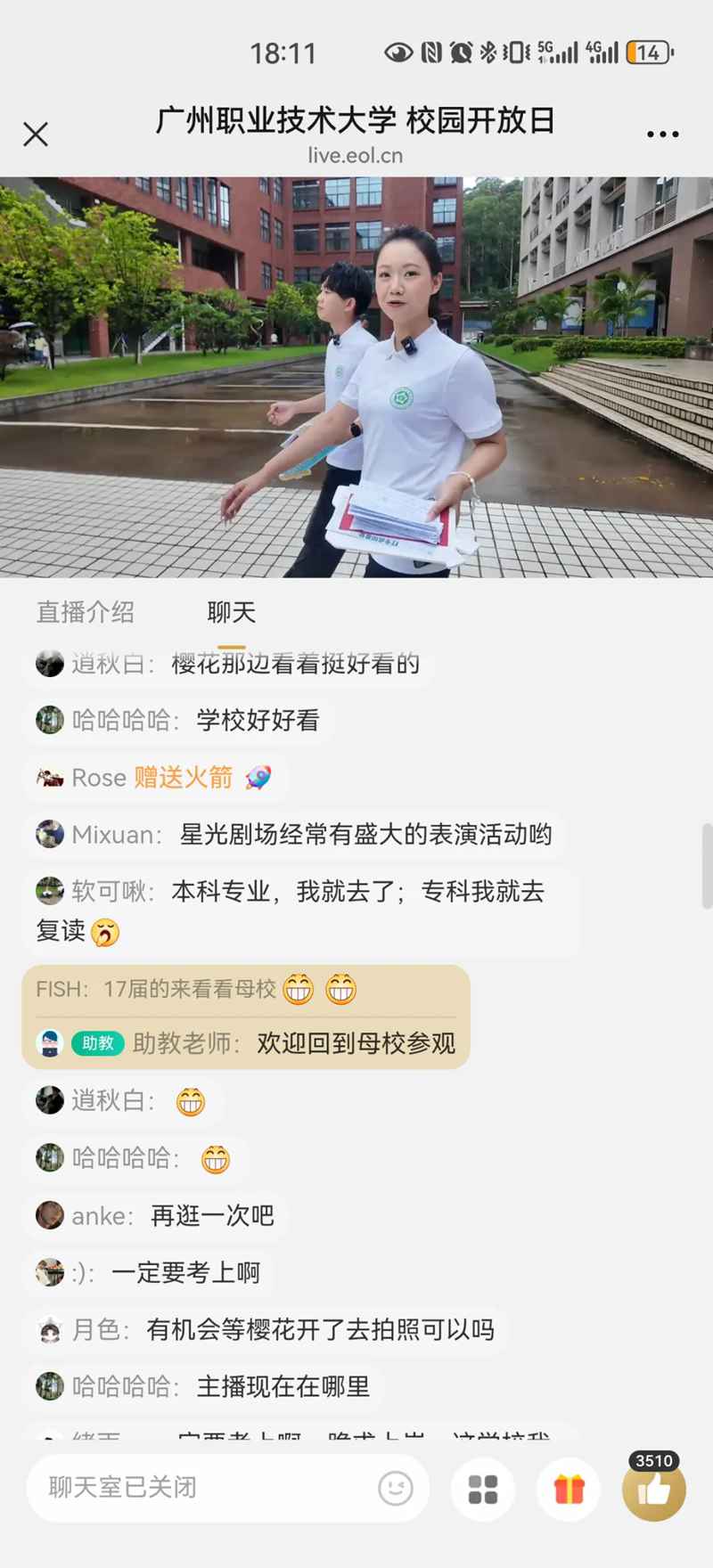
Task: Open the three-dot overflow menu
Action: [x=662, y=135]
